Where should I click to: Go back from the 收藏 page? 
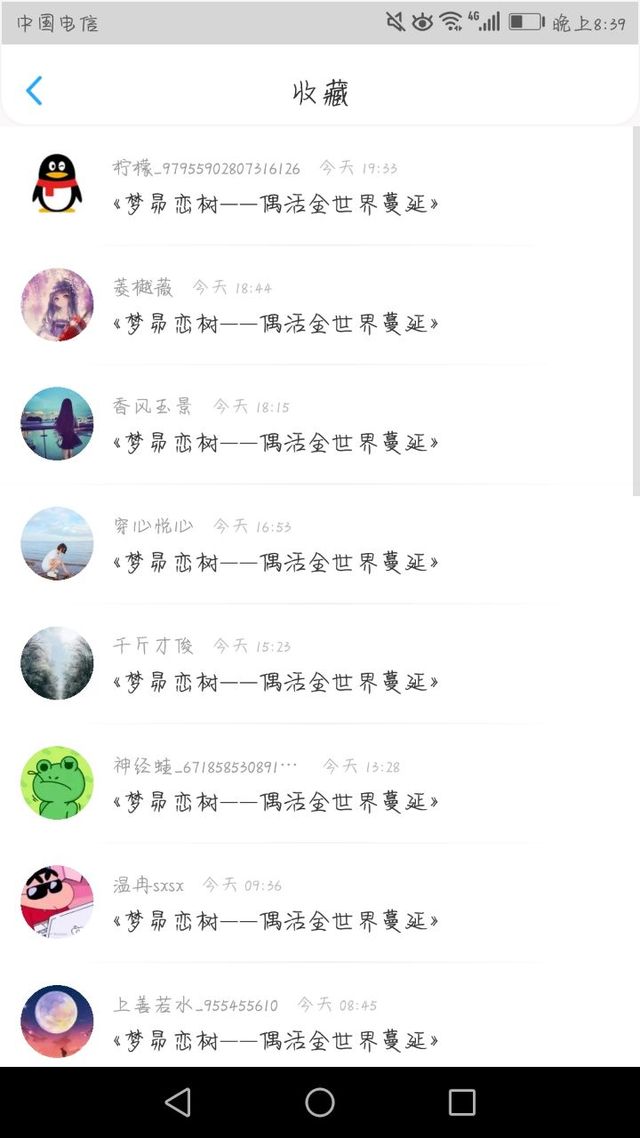[34, 91]
